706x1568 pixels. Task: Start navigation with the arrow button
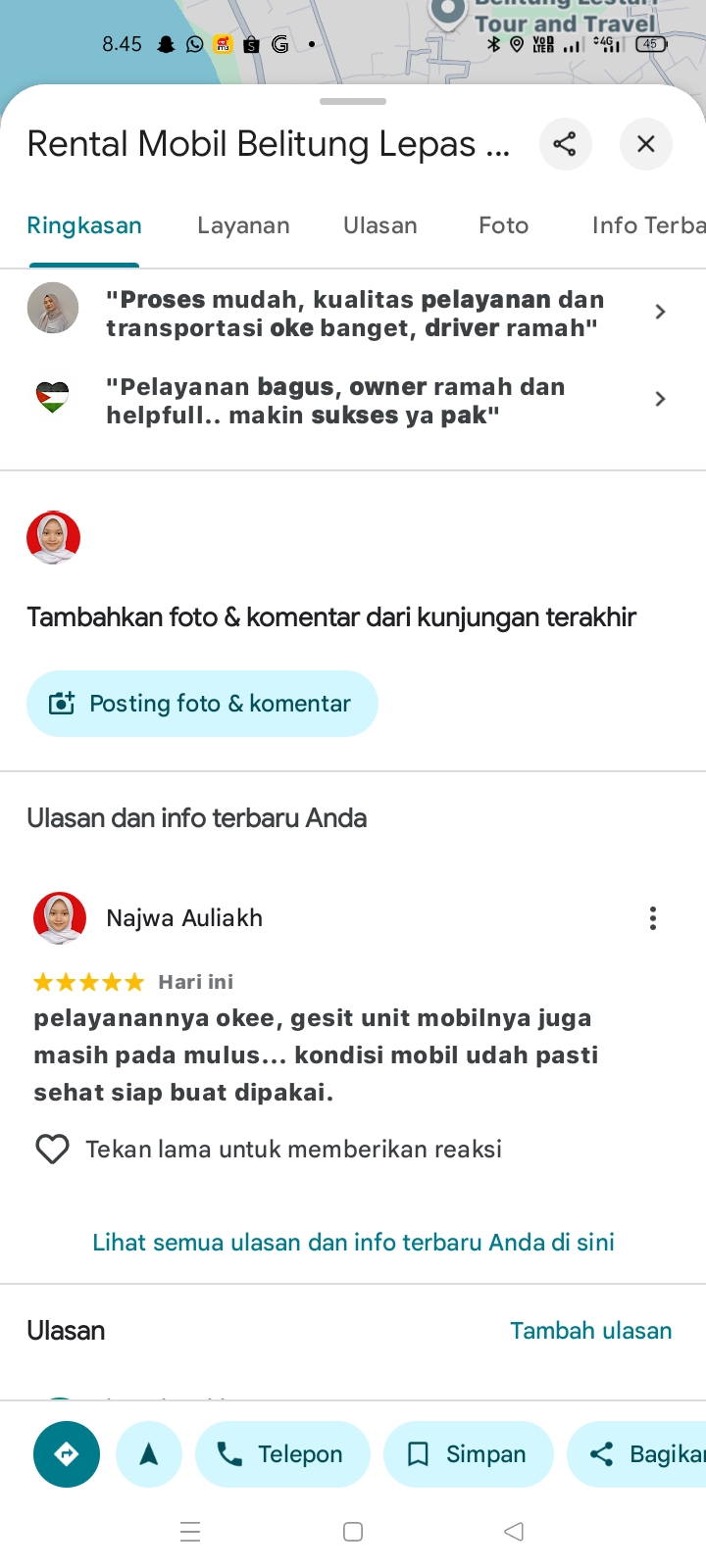tap(149, 1454)
